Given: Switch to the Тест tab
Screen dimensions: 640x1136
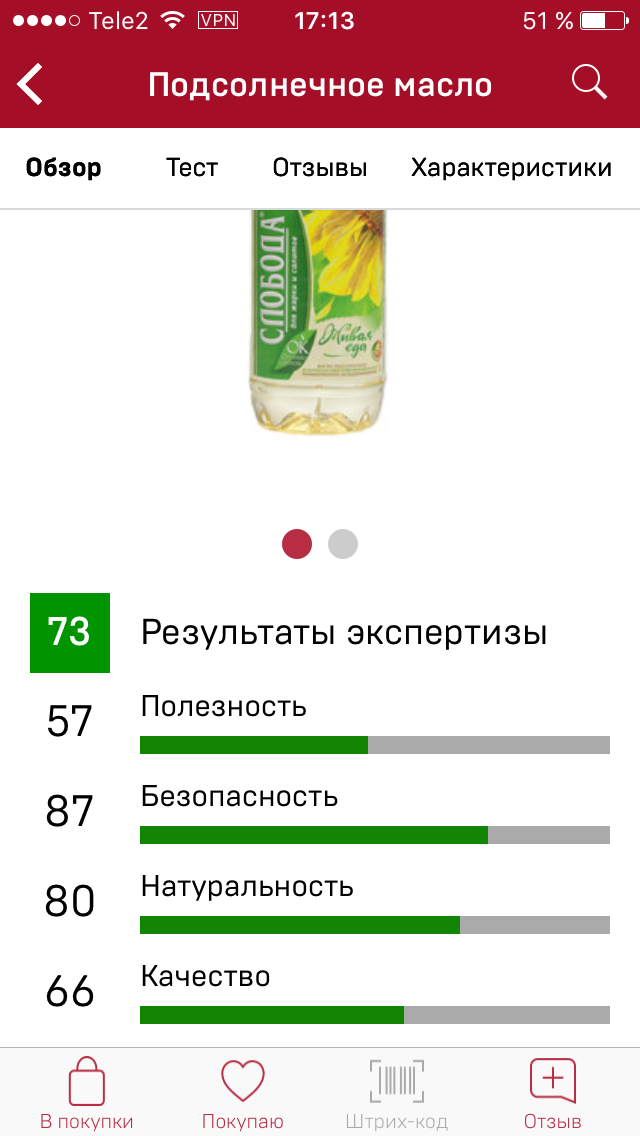Looking at the screenshot, I should click(x=192, y=168).
